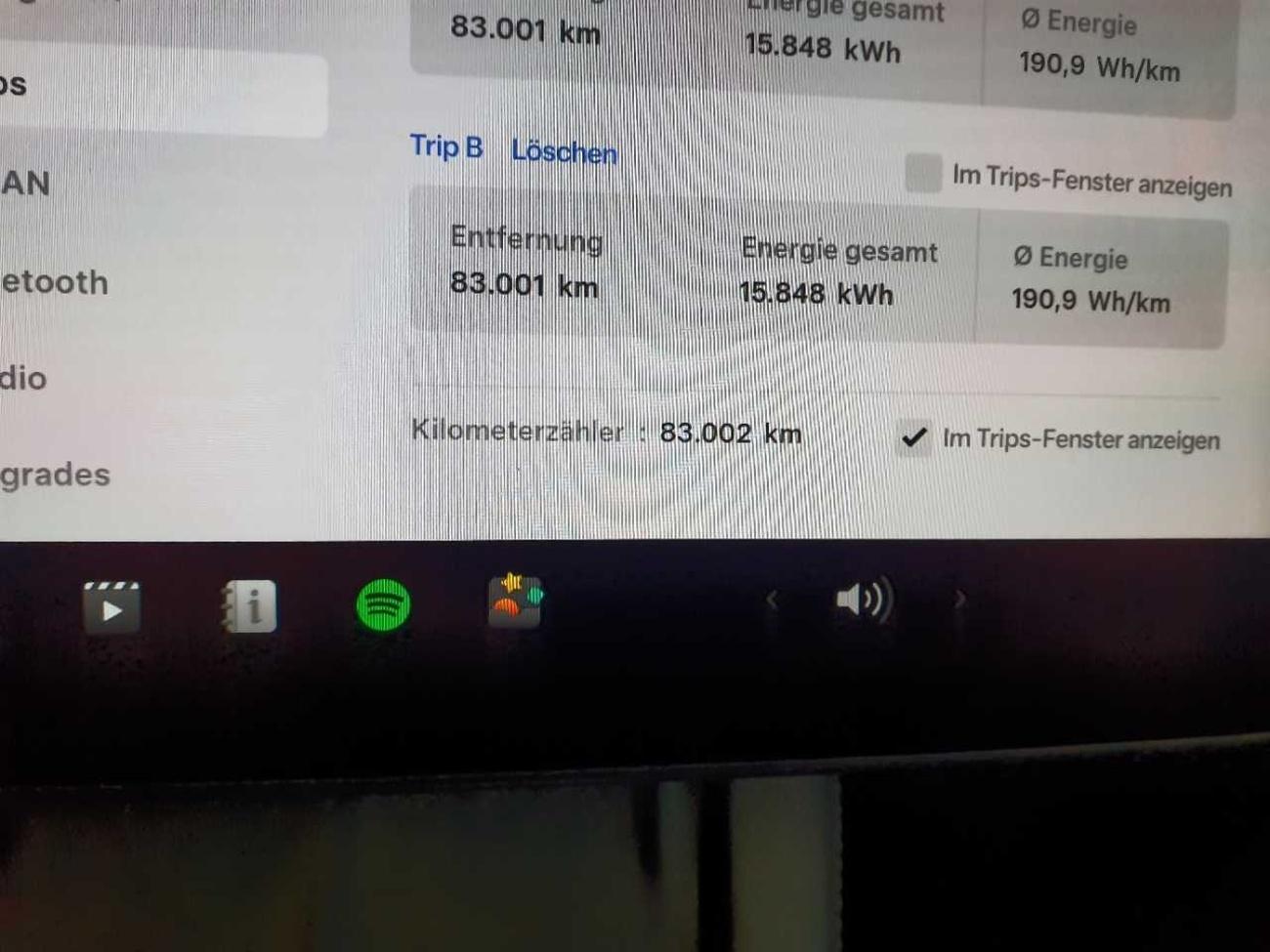Screen dimensions: 1270x952
Task: Uncheck Kilometerzähler Im Trips-Fenster anzeigen
Action: 913,437
